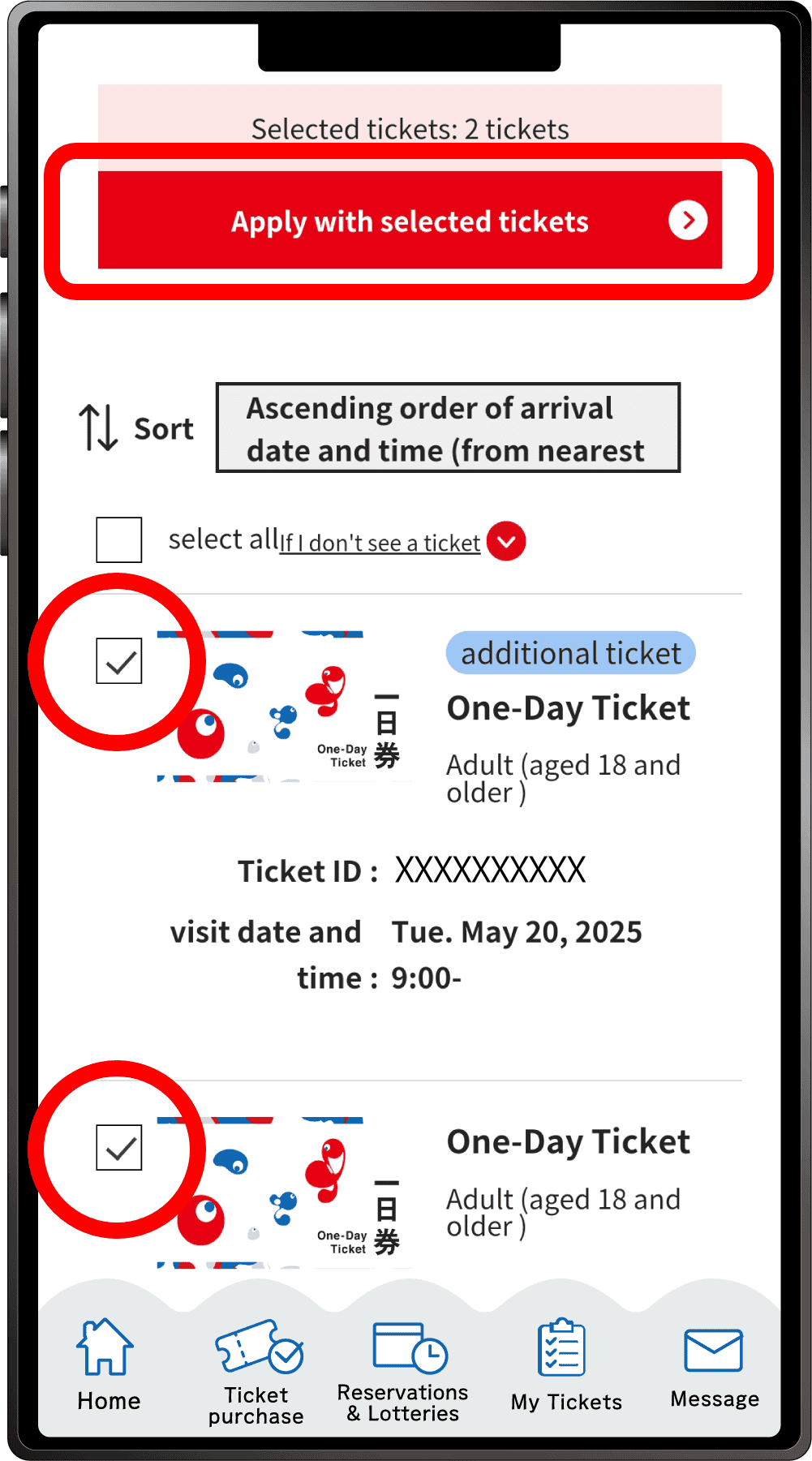Image resolution: width=812 pixels, height=1461 pixels.
Task: Switch to Reservations & Lotteries
Action: (403, 1372)
